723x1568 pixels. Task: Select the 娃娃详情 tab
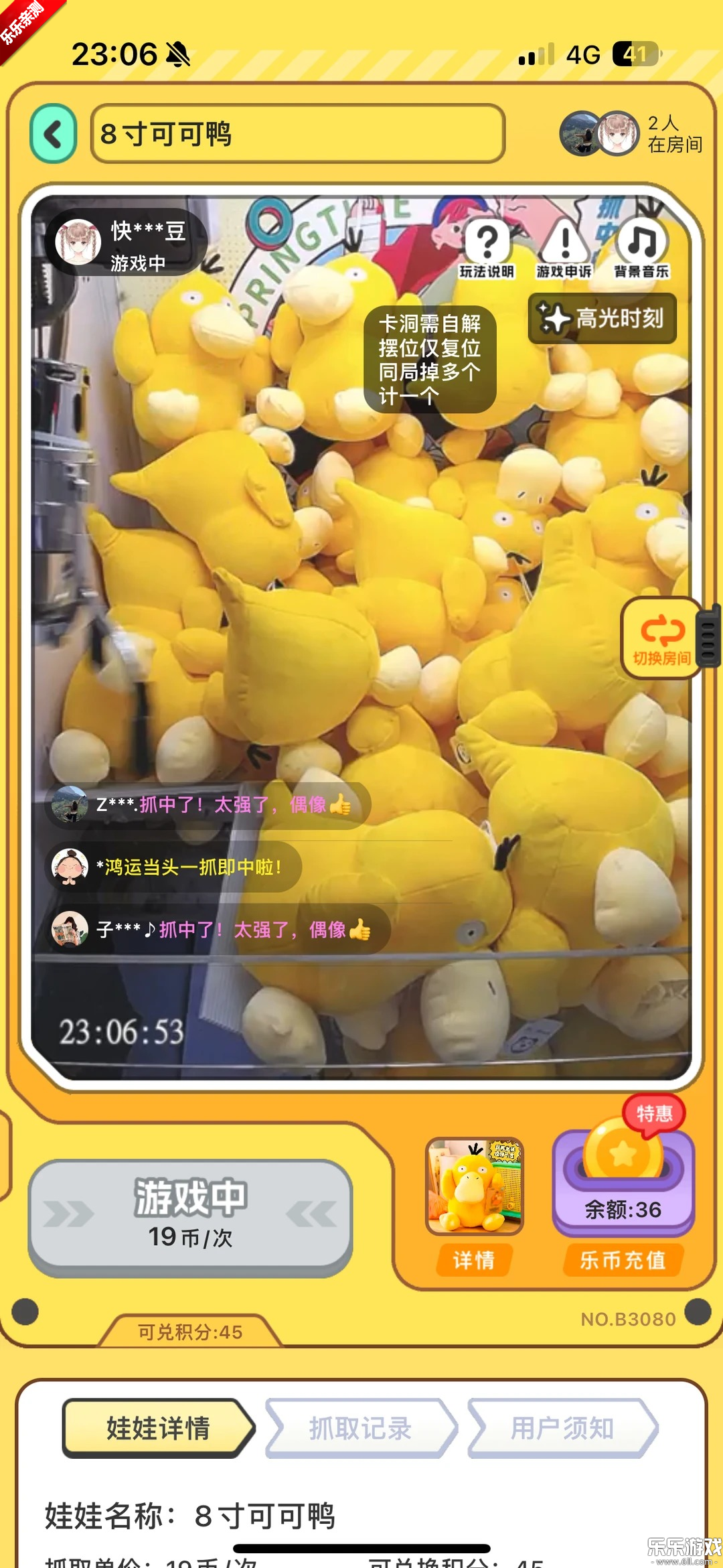159,1428
